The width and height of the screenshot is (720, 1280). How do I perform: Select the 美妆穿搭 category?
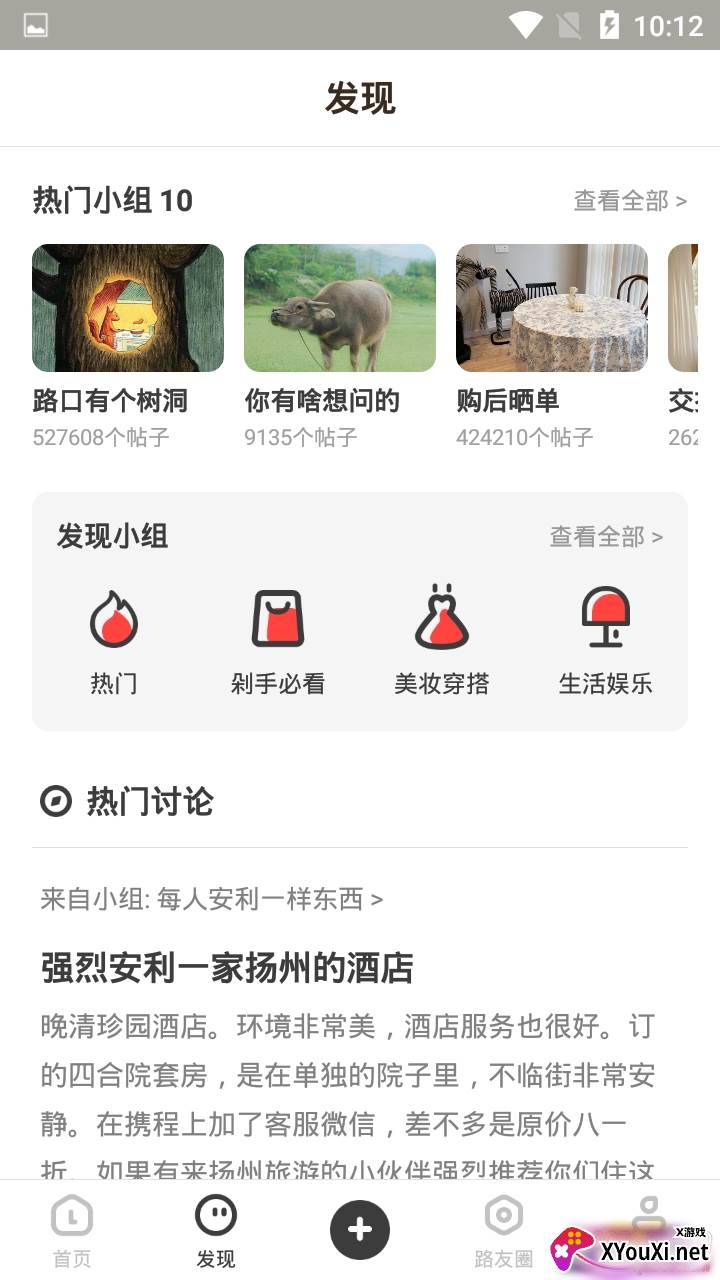click(442, 641)
